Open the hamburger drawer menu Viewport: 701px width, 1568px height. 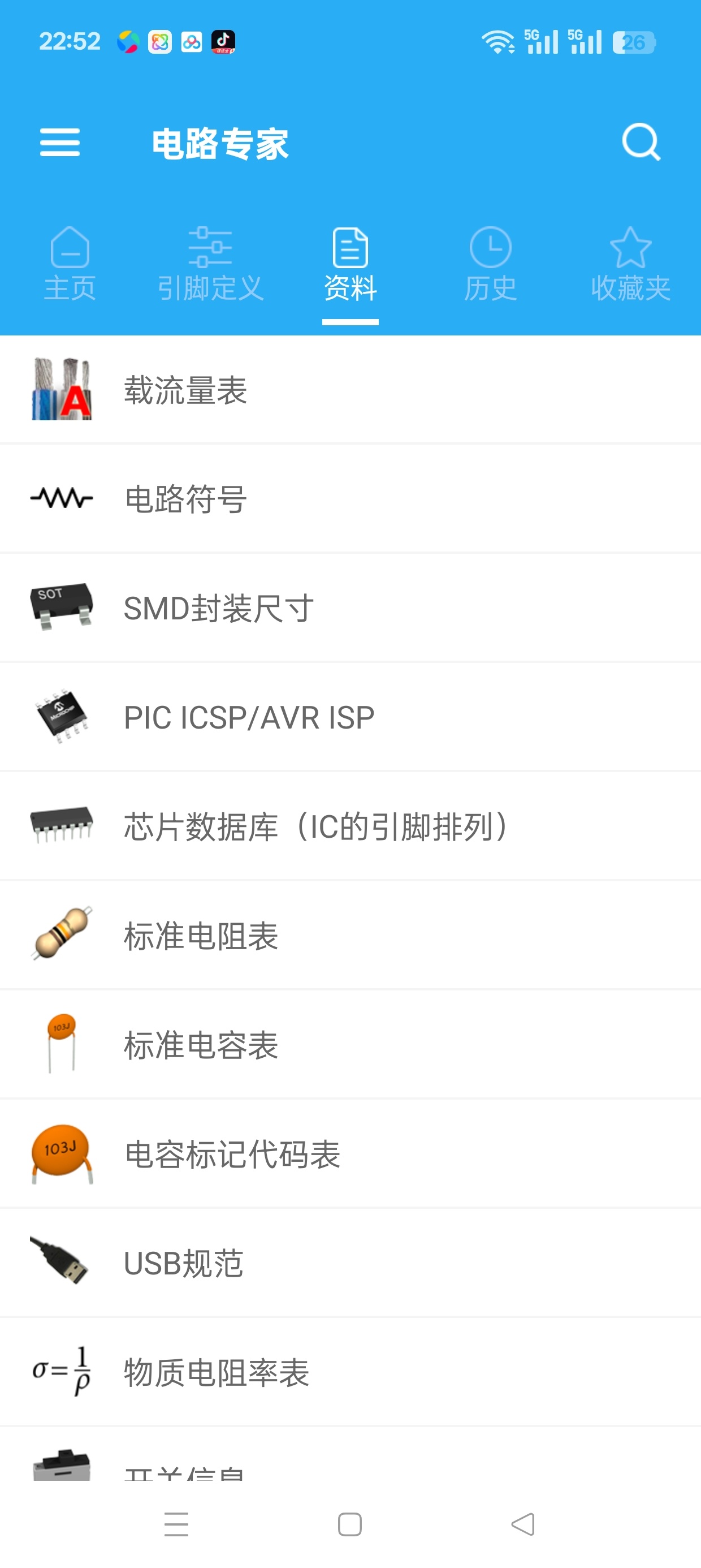point(59,143)
